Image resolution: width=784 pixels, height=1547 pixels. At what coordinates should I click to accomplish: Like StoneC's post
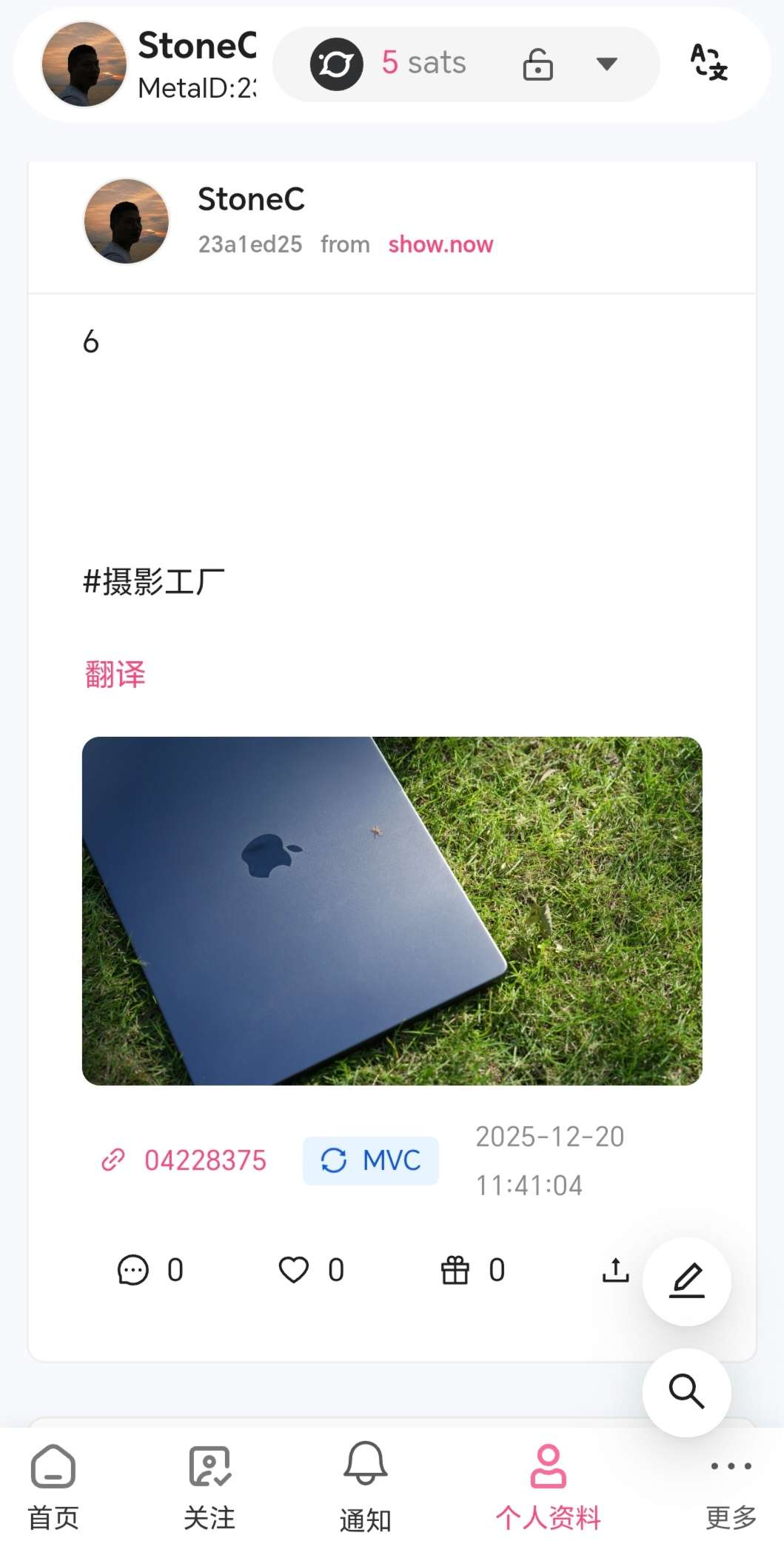point(294,1270)
